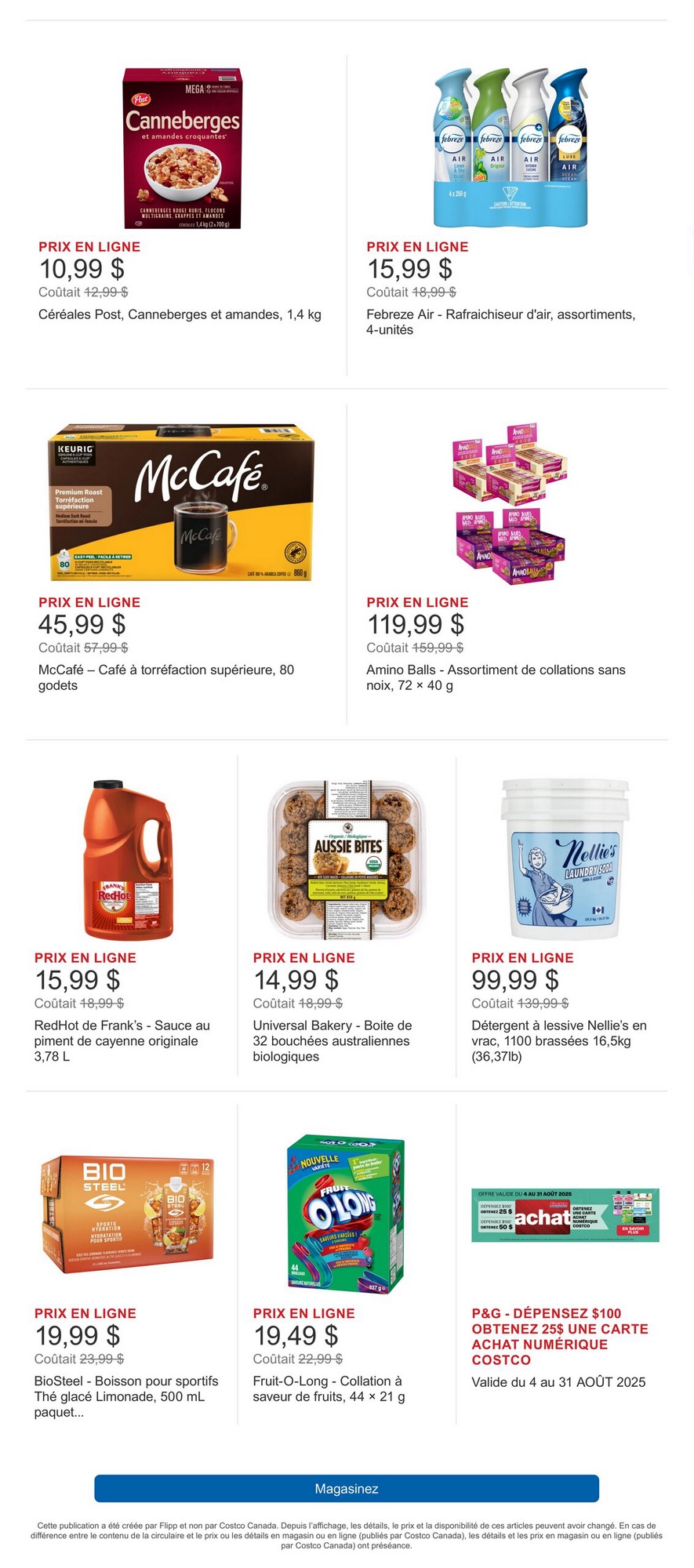Open Fruit-O-Long collation product

point(347,1215)
